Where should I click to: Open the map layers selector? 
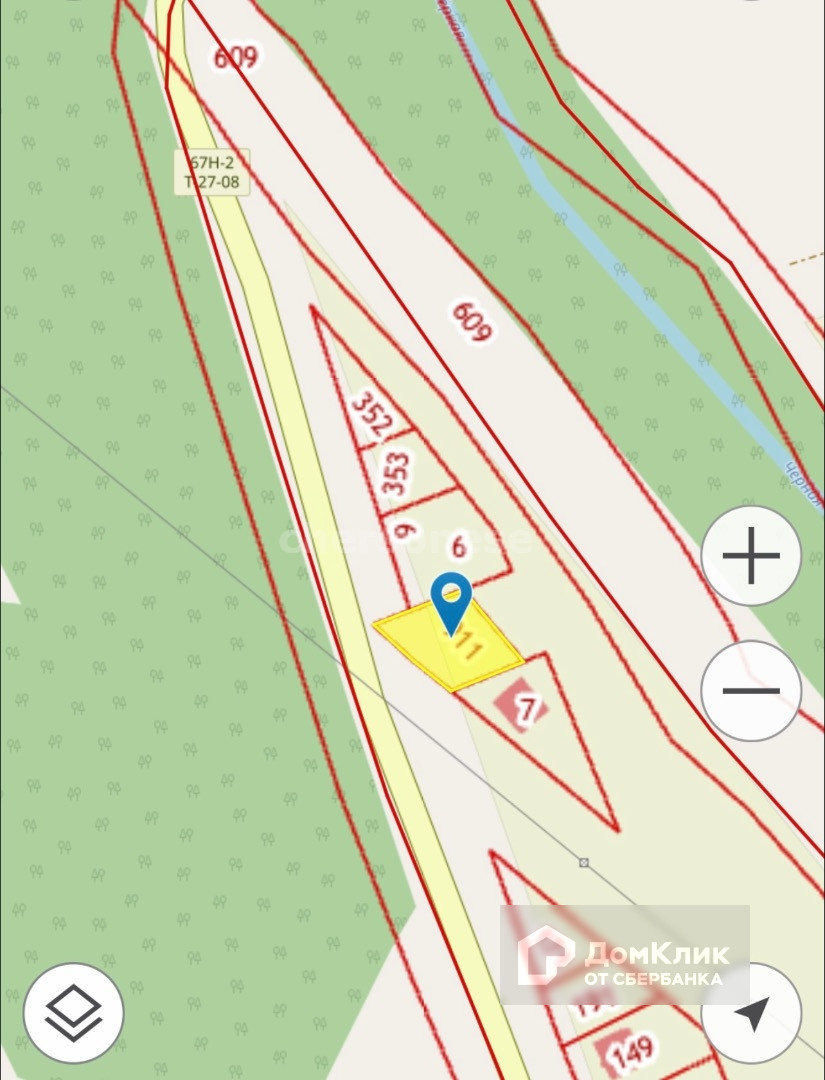pos(74,1012)
